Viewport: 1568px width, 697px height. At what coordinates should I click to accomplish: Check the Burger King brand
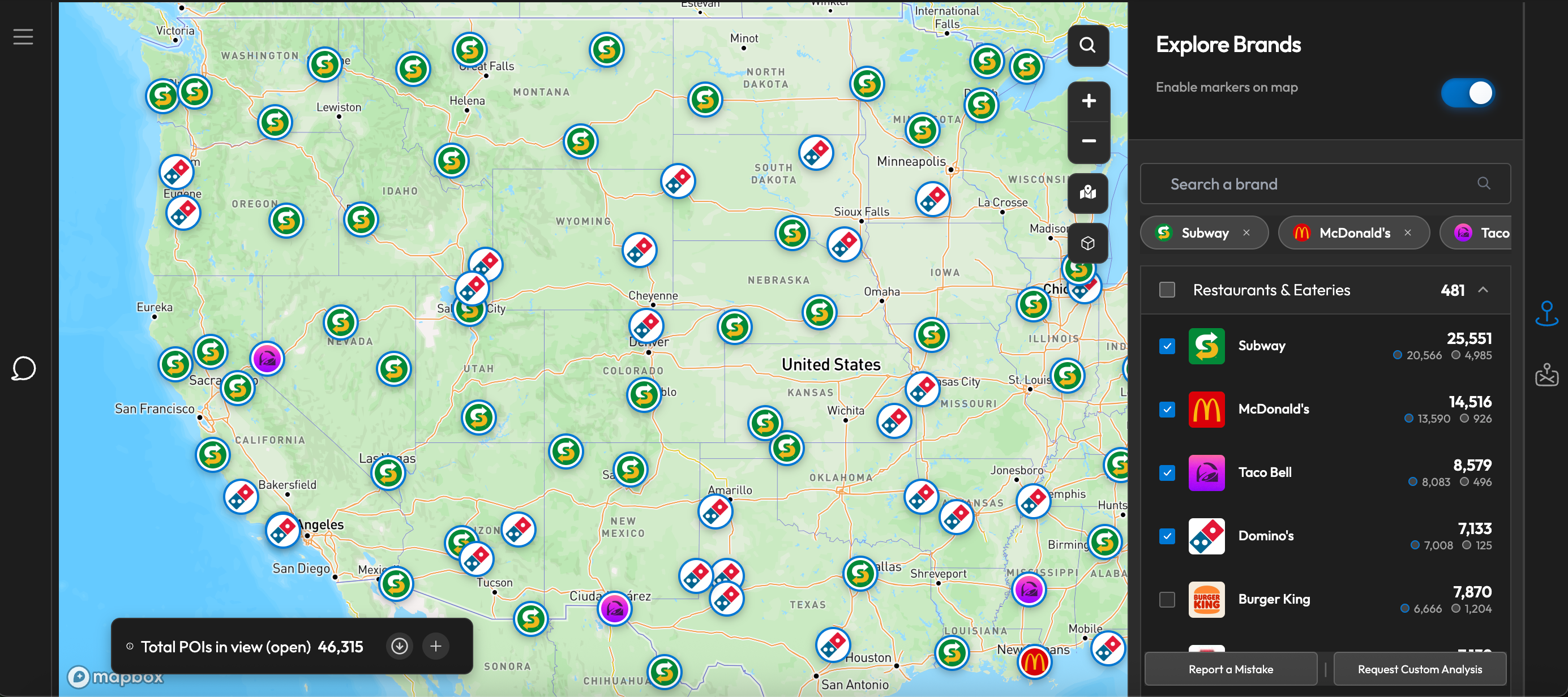click(1167, 599)
